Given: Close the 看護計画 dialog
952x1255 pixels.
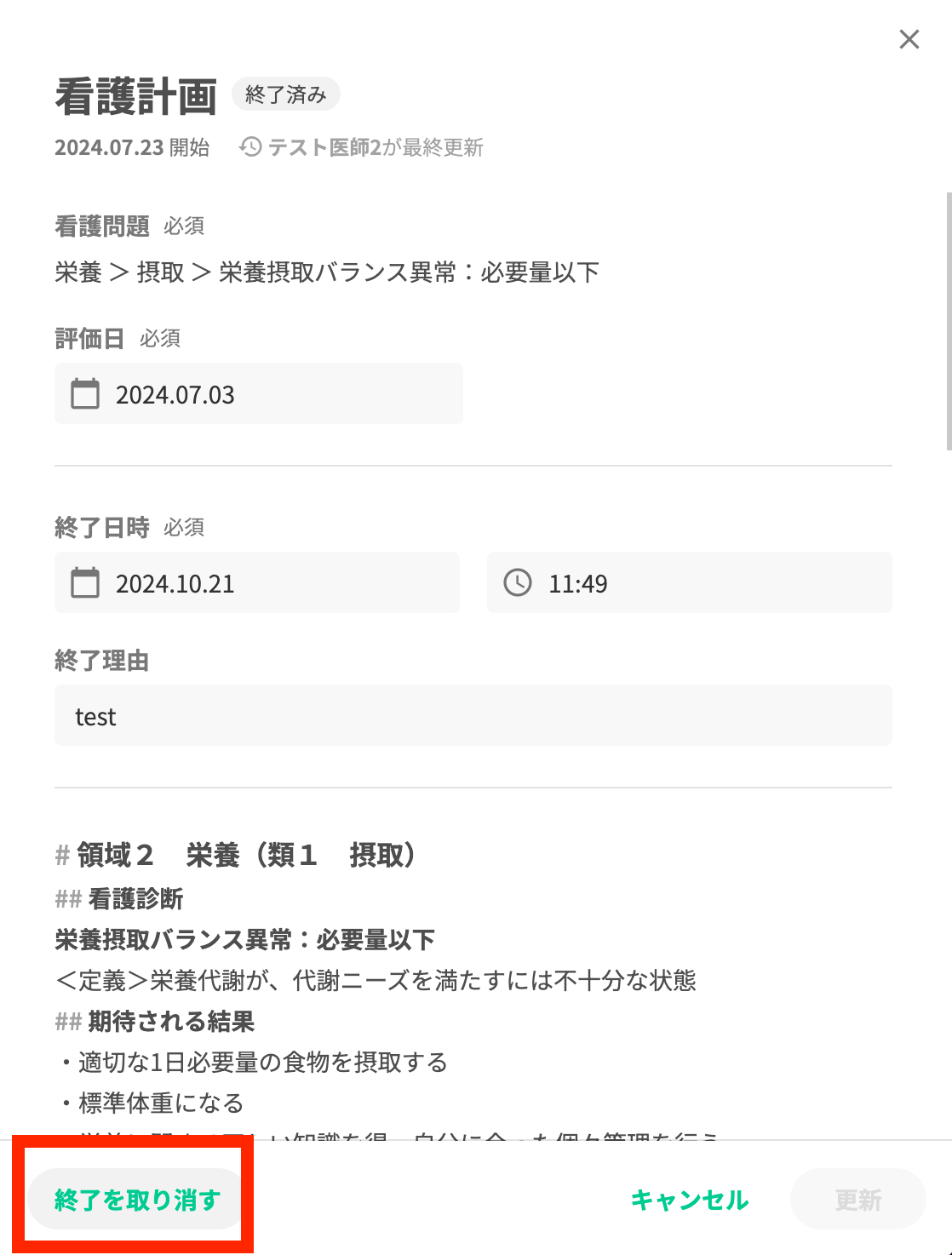Looking at the screenshot, I should (x=909, y=40).
